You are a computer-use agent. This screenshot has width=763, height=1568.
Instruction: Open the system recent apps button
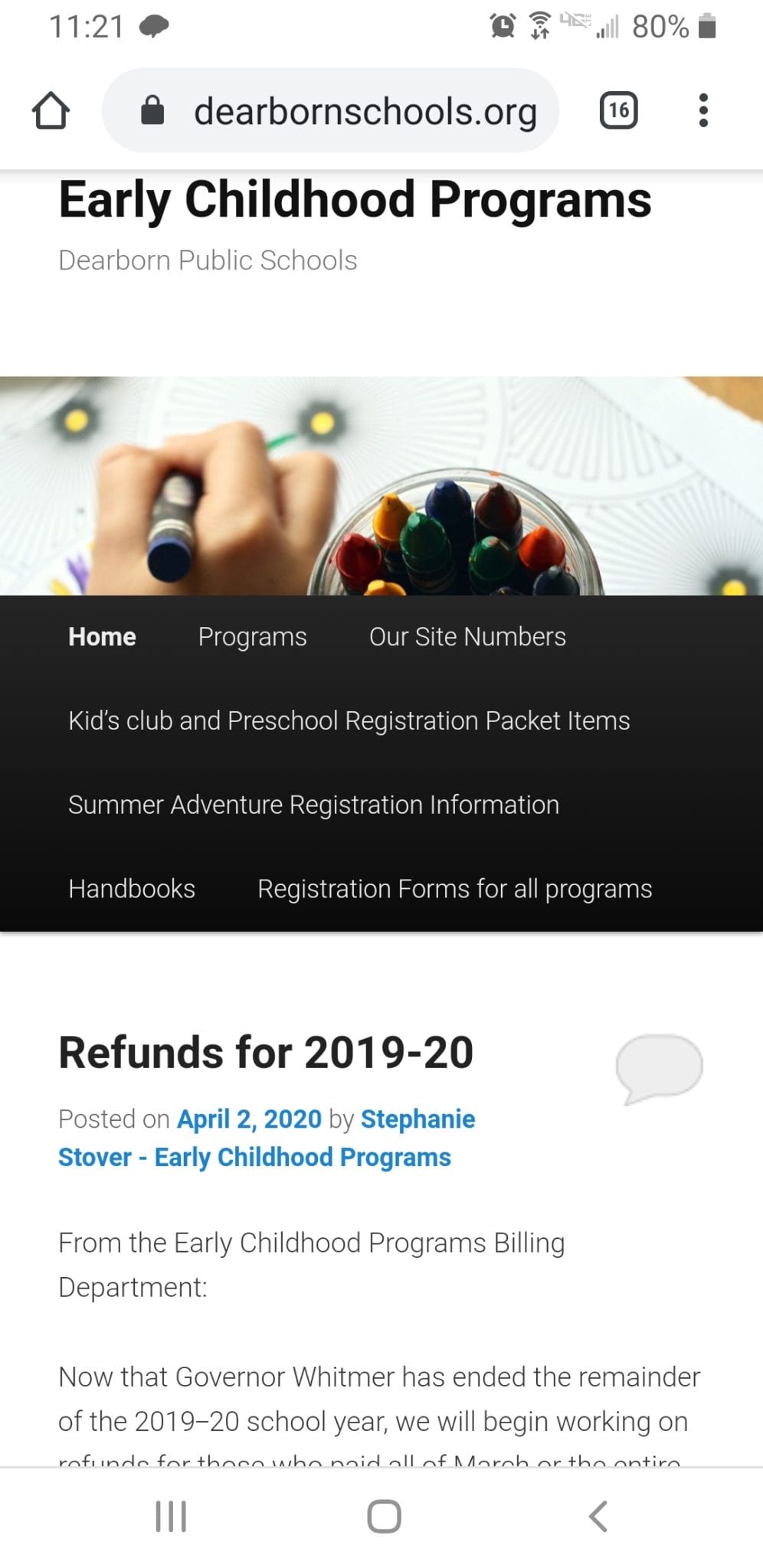click(x=171, y=1516)
